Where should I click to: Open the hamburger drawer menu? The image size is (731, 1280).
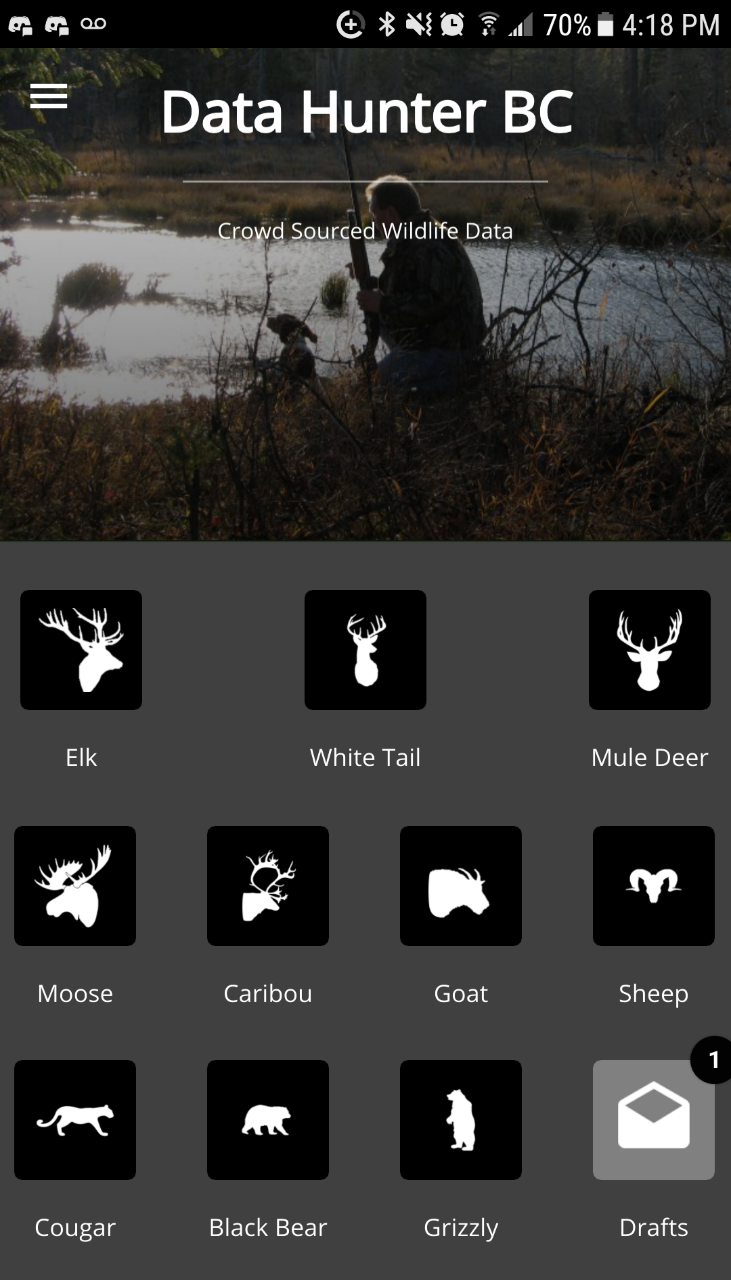pyautogui.click(x=49, y=96)
